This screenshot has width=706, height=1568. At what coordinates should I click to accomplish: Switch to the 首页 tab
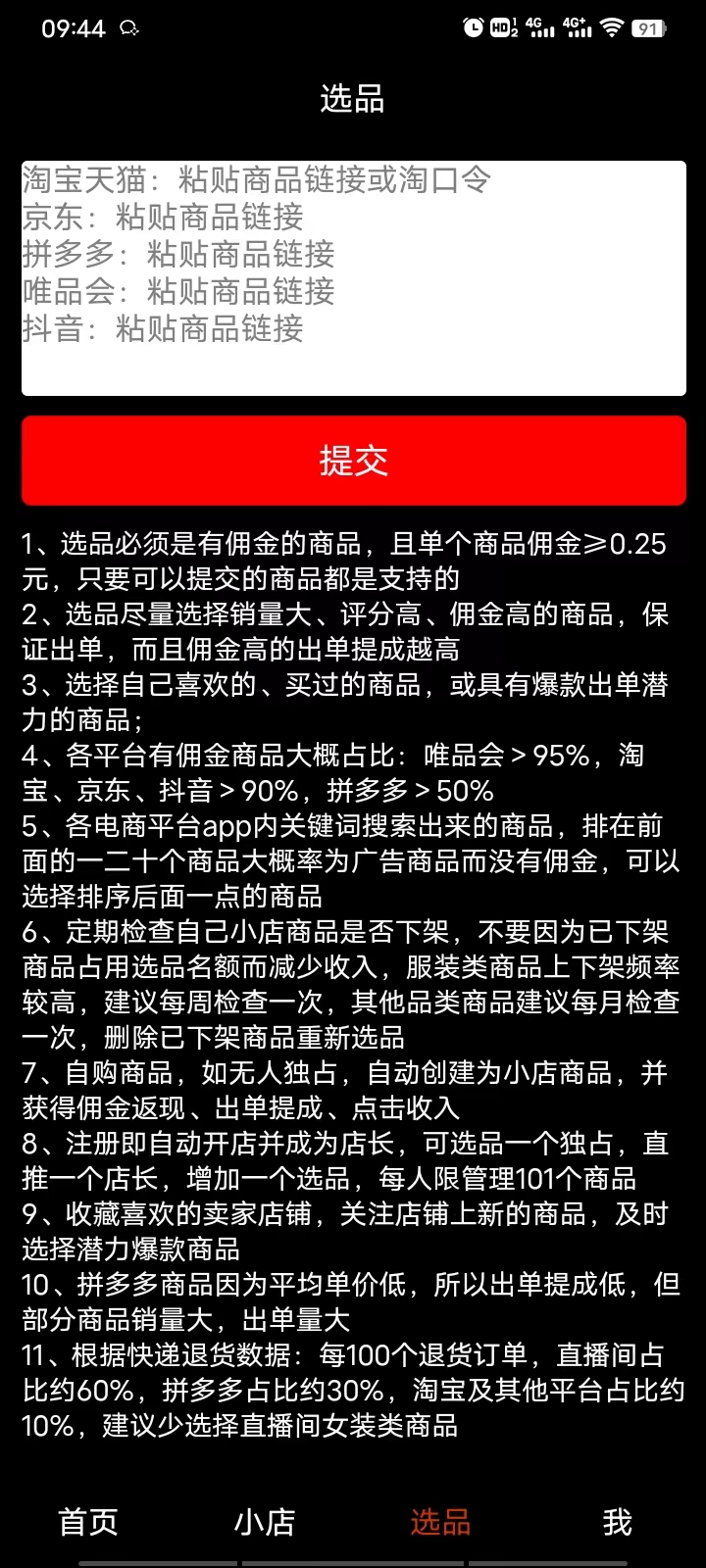[x=88, y=1523]
